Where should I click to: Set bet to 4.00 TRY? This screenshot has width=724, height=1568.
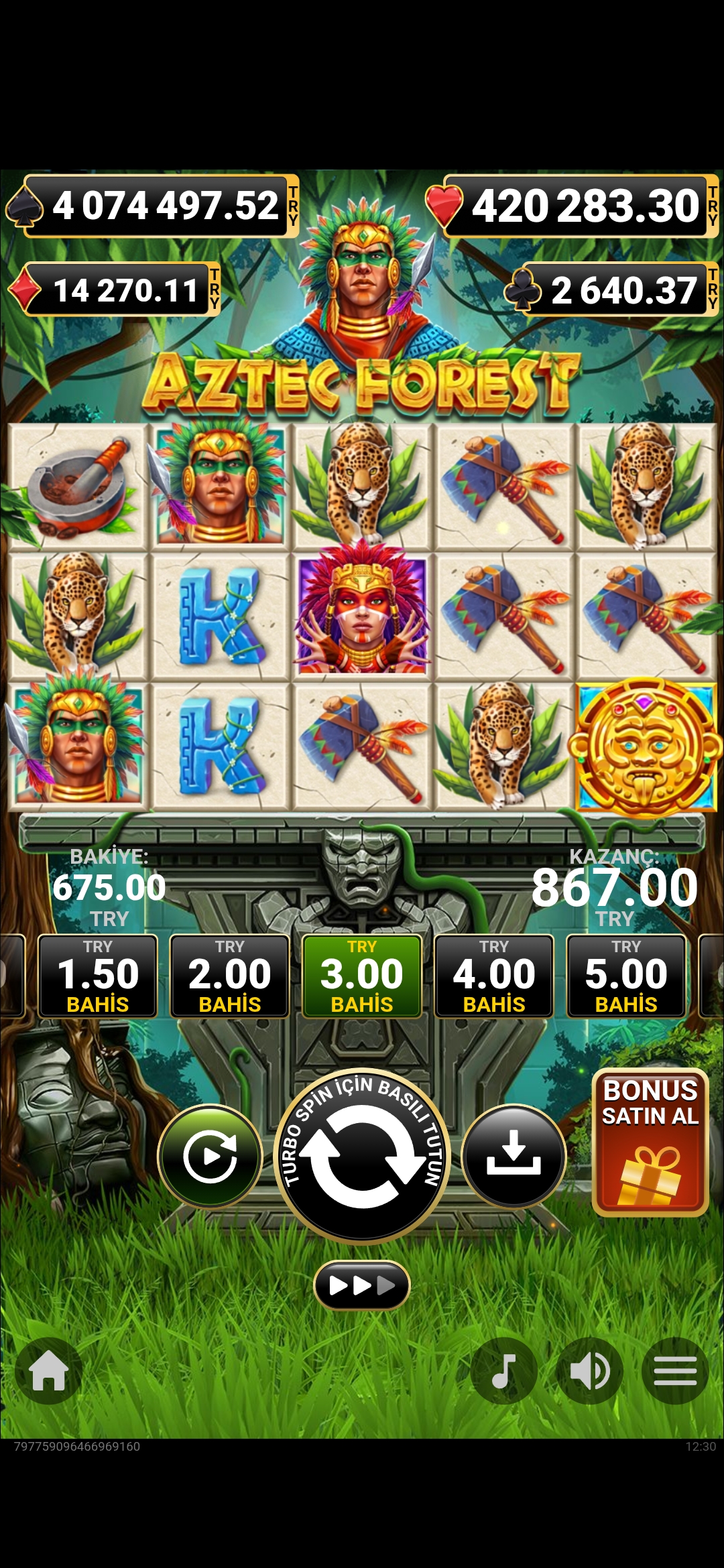[494, 976]
